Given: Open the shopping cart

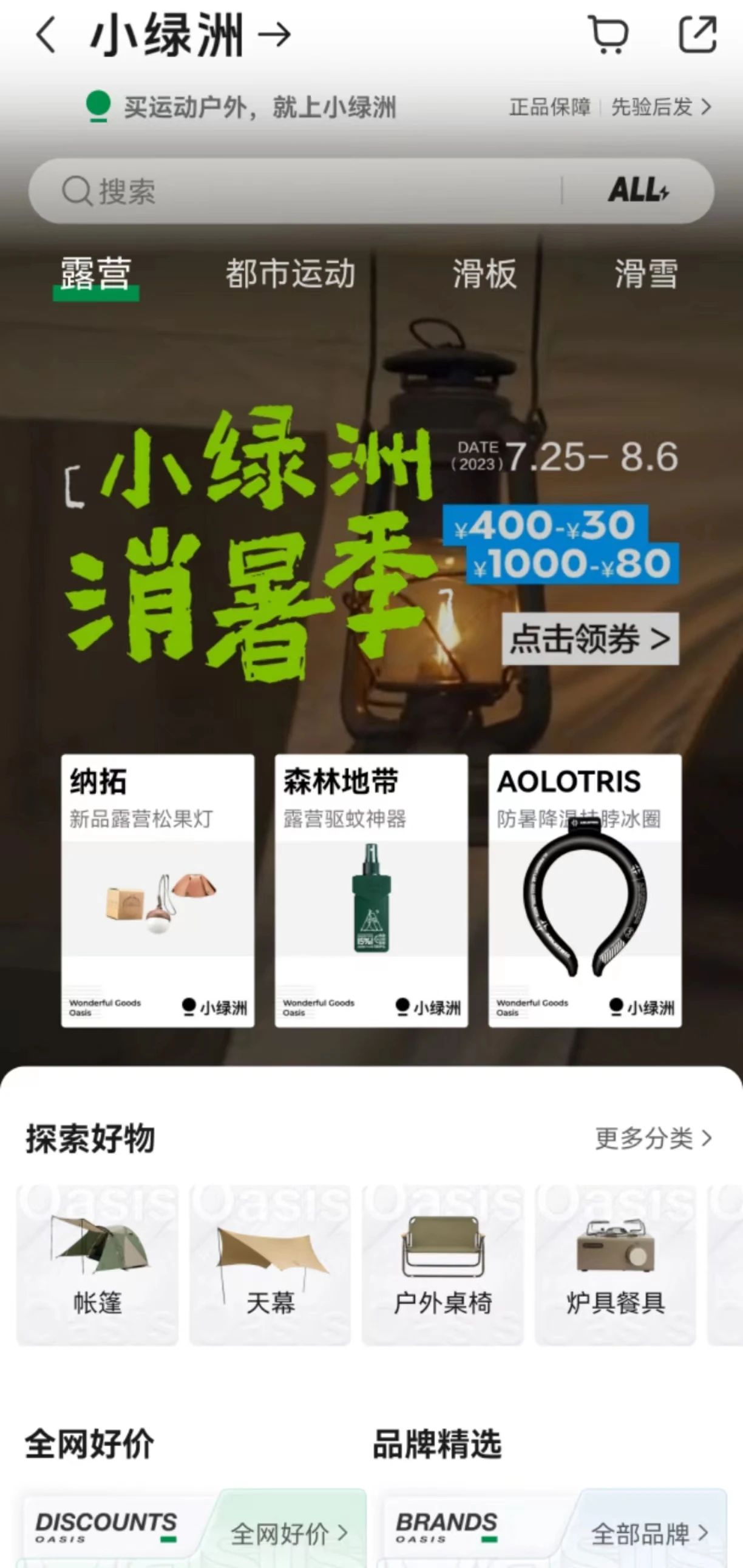Looking at the screenshot, I should click(608, 35).
